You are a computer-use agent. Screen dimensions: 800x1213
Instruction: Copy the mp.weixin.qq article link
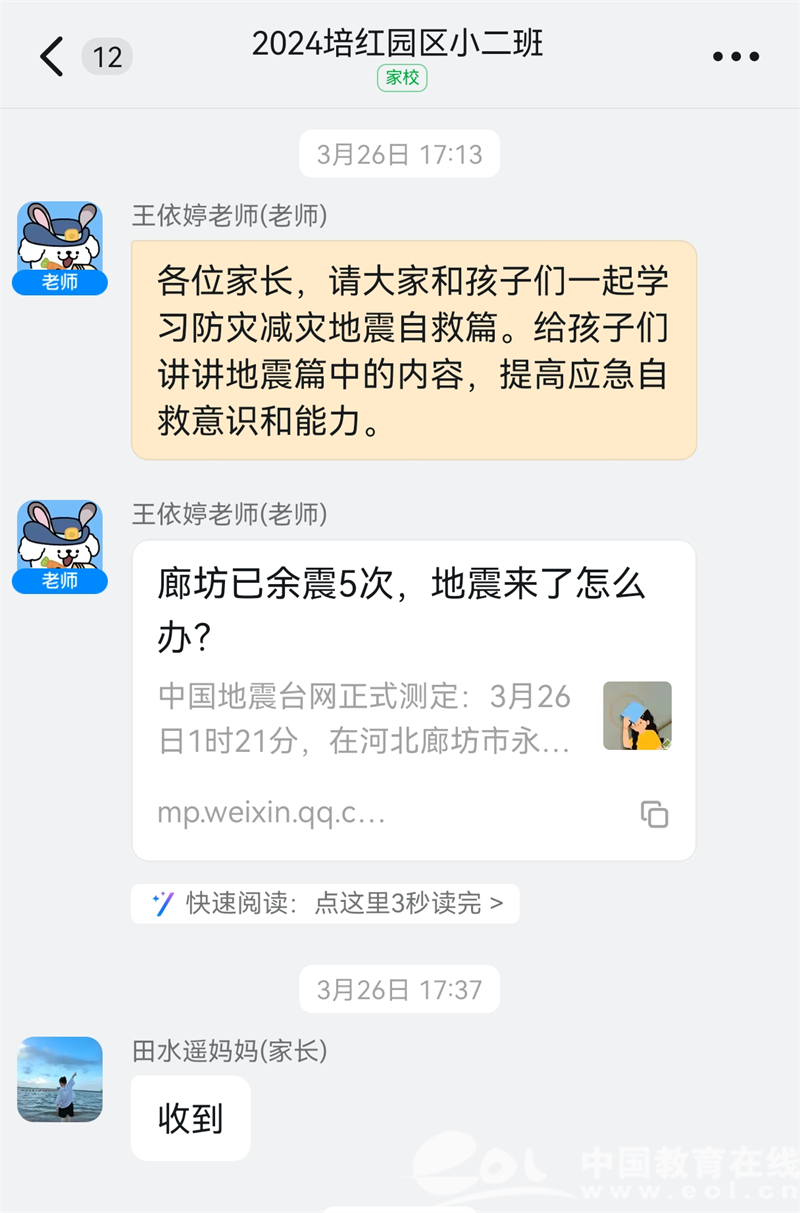click(654, 813)
